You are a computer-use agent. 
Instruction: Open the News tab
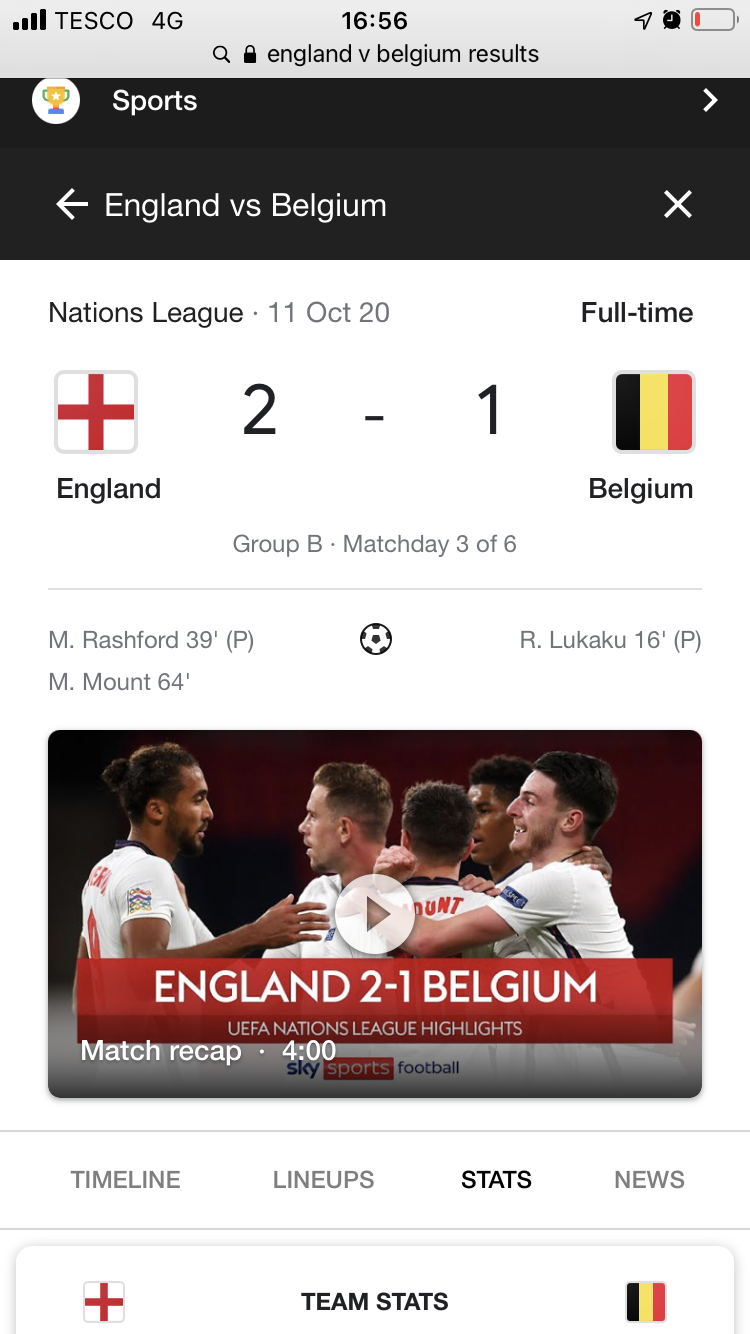click(649, 1180)
